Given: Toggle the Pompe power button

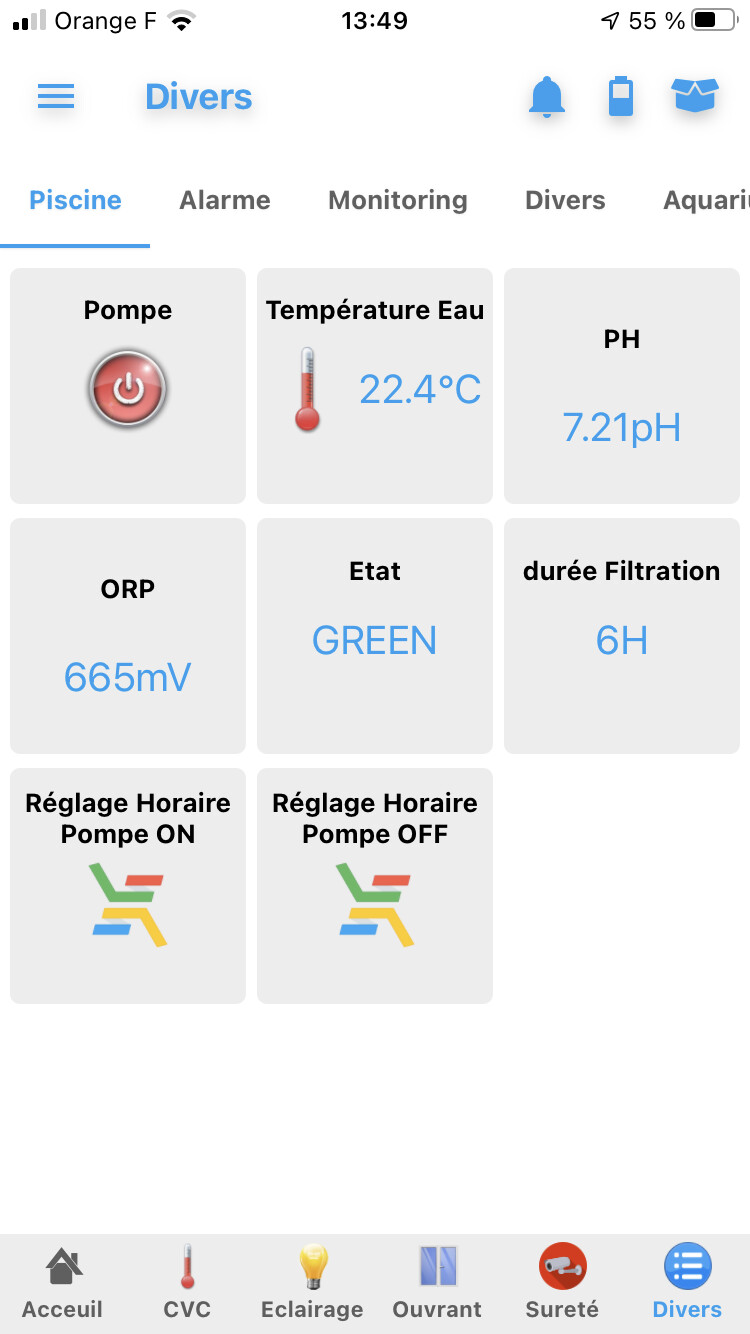Looking at the screenshot, I should (x=128, y=388).
